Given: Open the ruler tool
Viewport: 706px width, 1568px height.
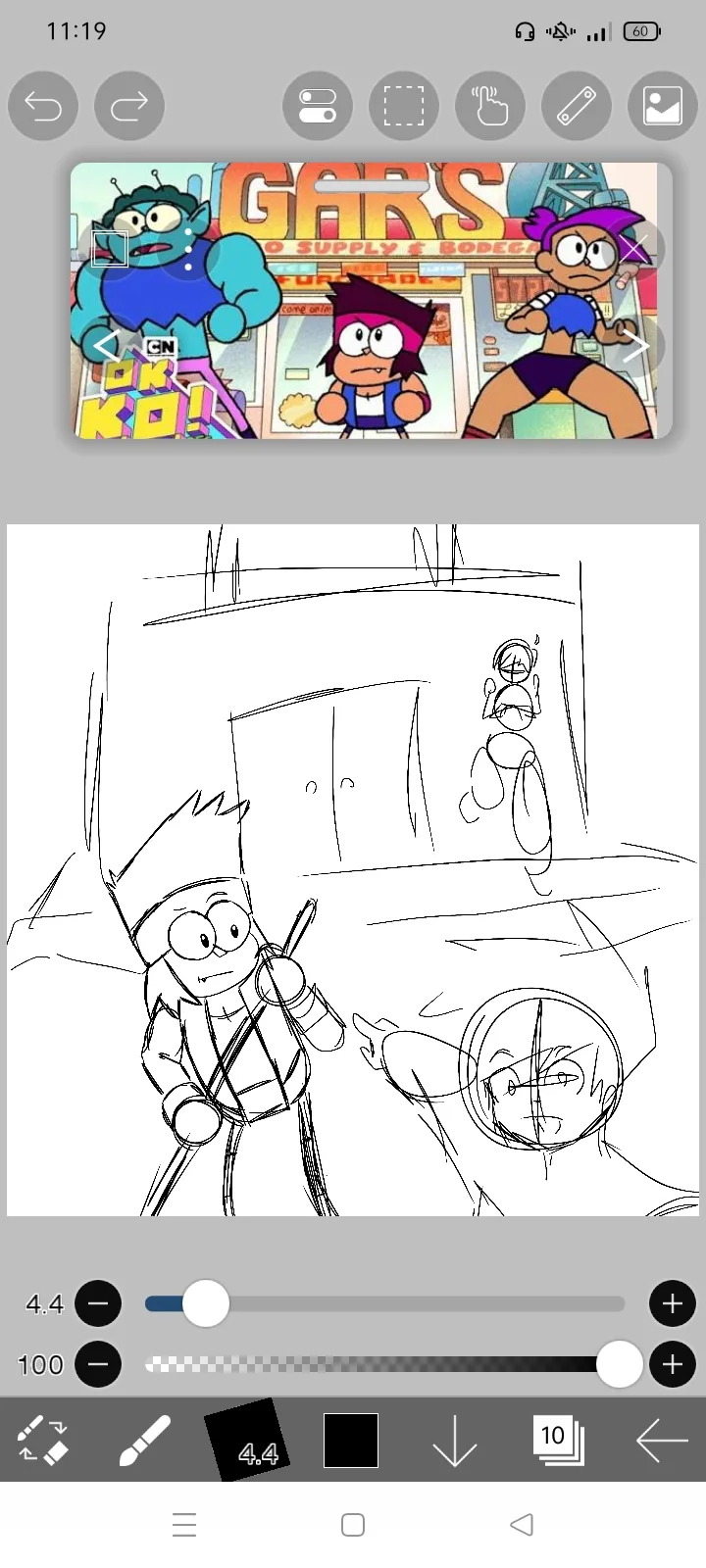Looking at the screenshot, I should 577,106.
